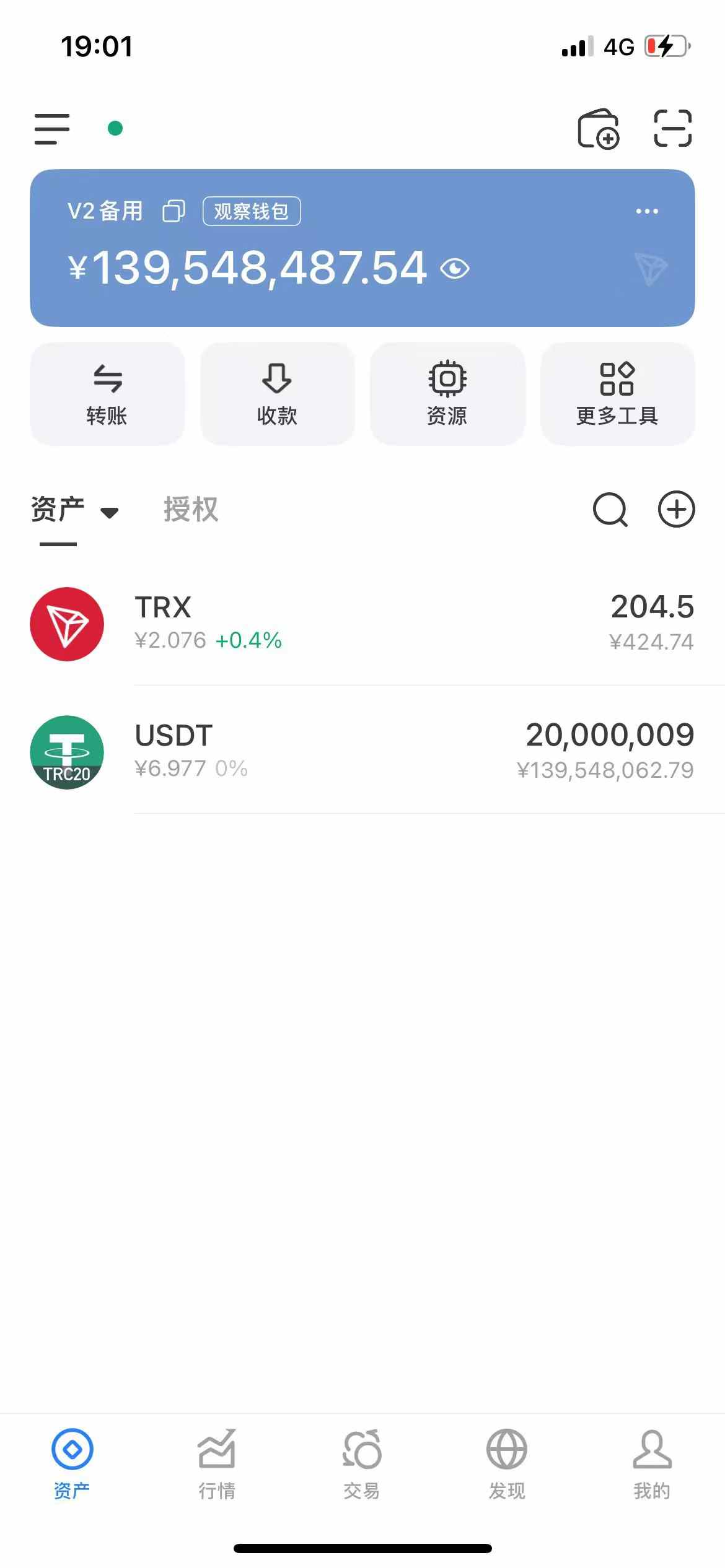
Task: Open the Transfer (转账) function
Action: click(x=107, y=394)
